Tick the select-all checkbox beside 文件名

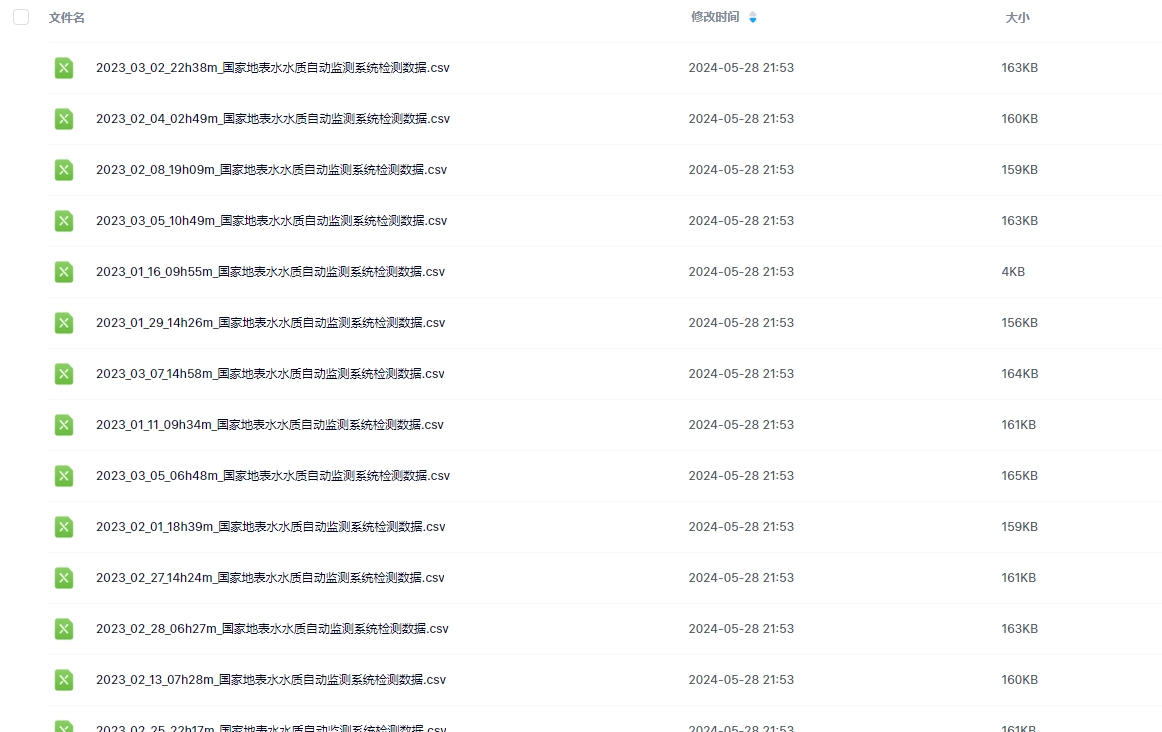point(21,18)
